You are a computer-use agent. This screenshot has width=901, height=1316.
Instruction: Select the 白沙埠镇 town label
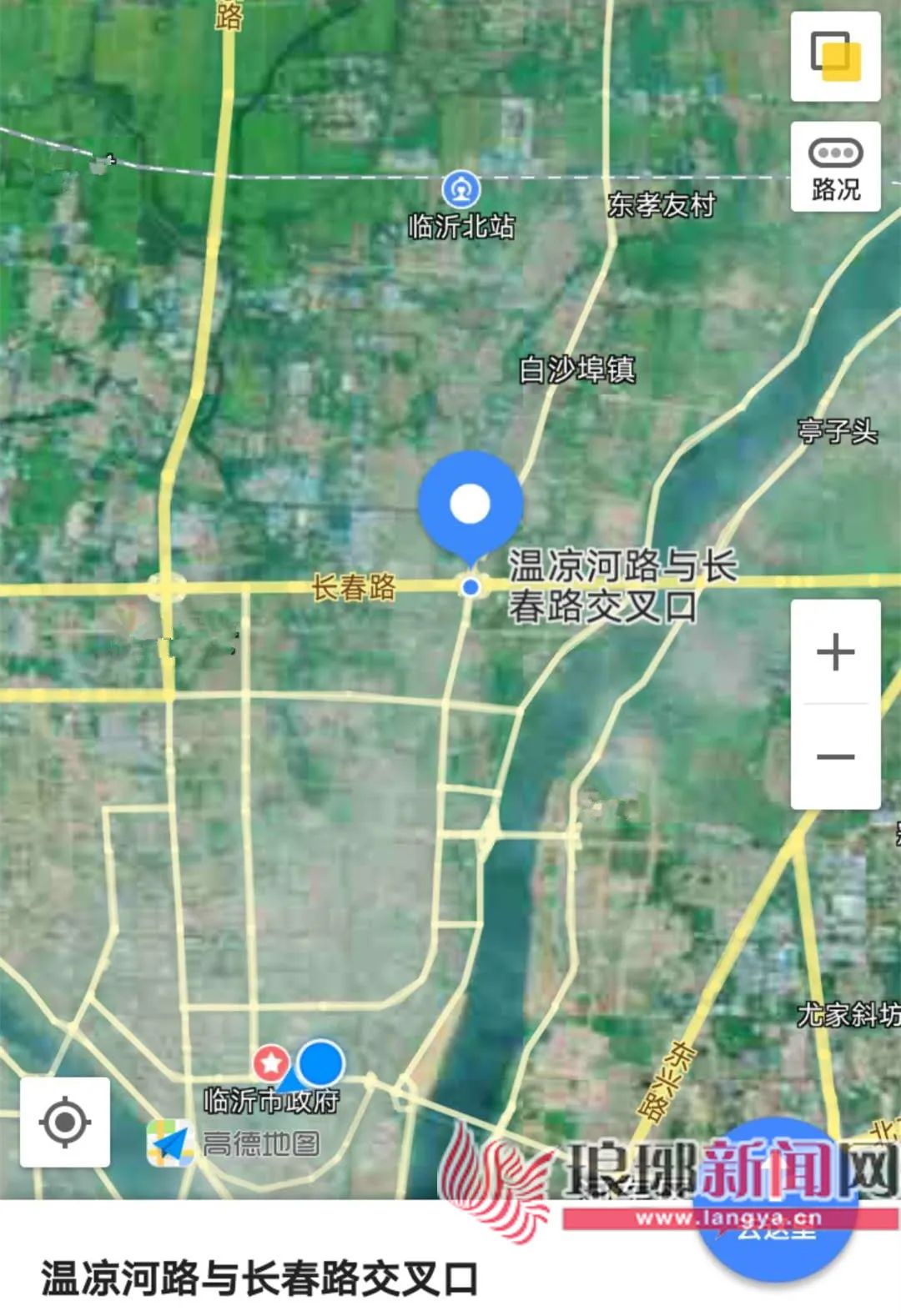[x=577, y=368]
